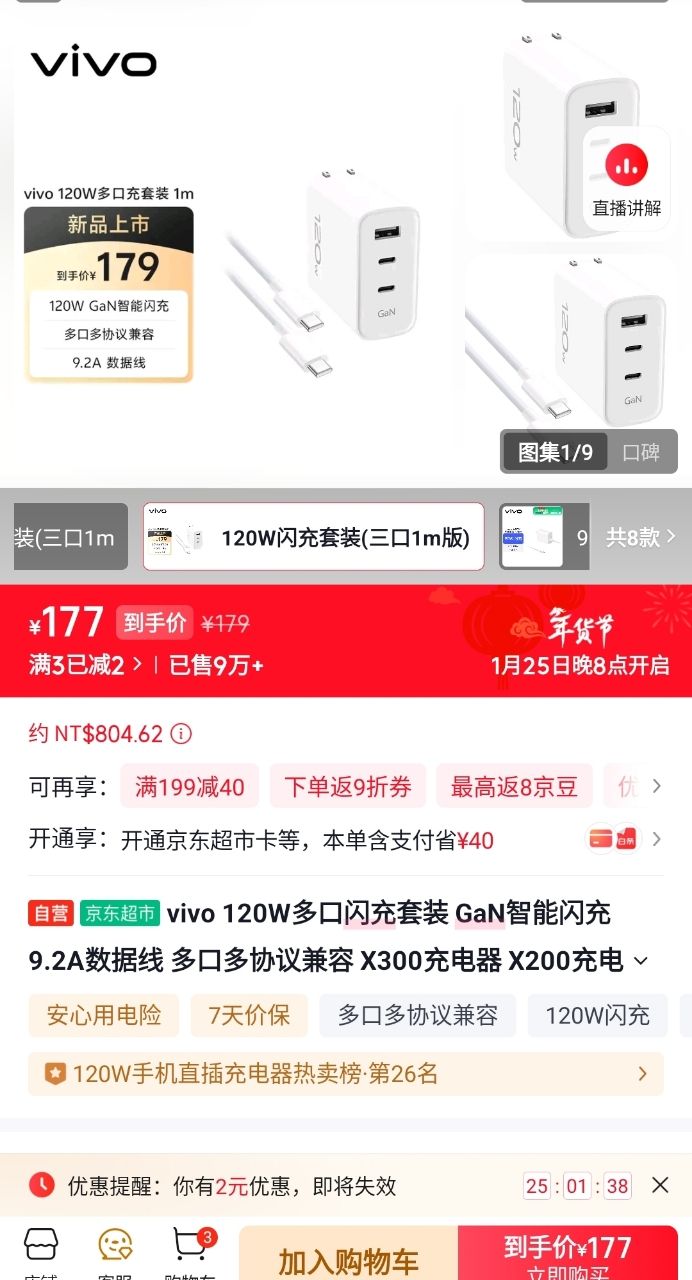This screenshot has height=1280, width=692.
Task: Open the 满3已减2 discount details
Action: click(x=85, y=665)
